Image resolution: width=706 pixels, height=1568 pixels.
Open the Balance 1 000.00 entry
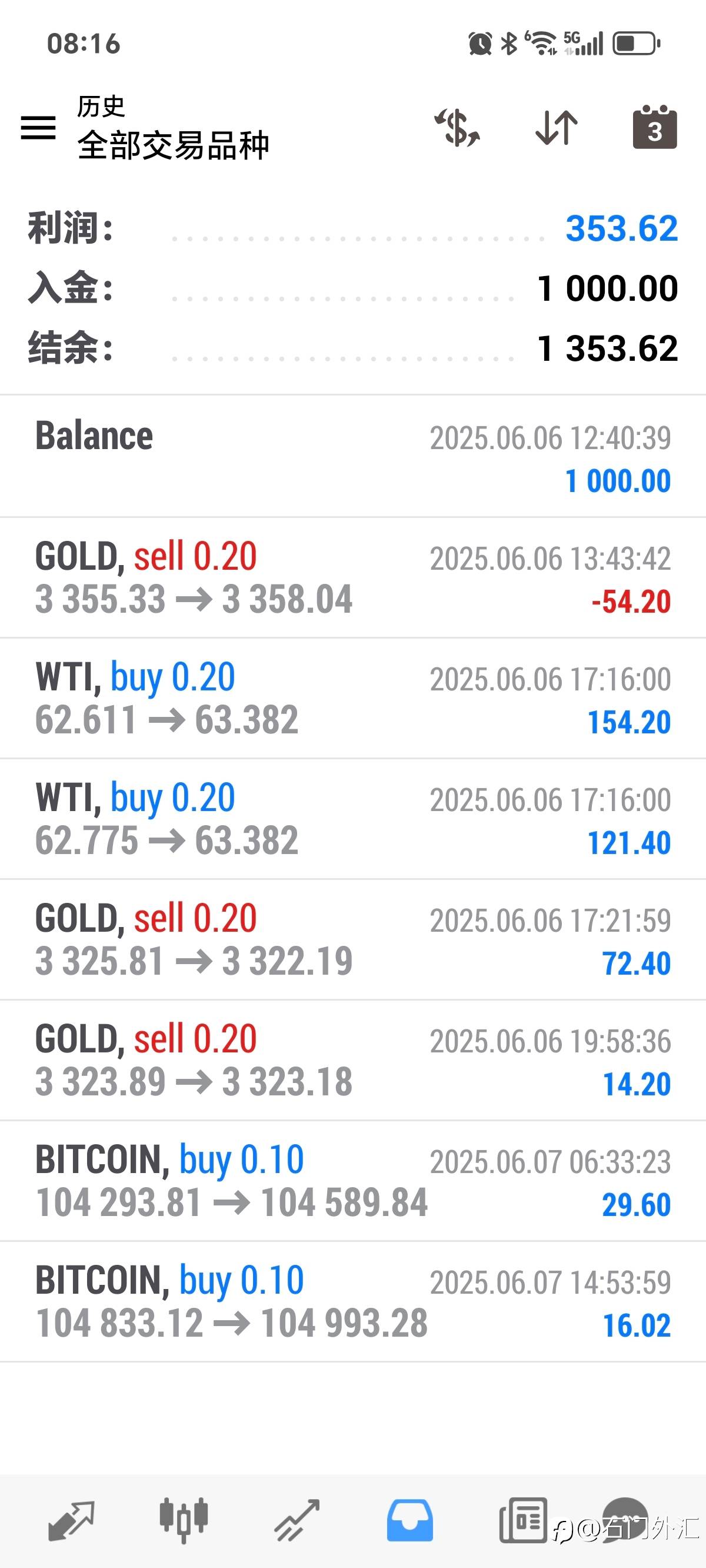[353, 457]
